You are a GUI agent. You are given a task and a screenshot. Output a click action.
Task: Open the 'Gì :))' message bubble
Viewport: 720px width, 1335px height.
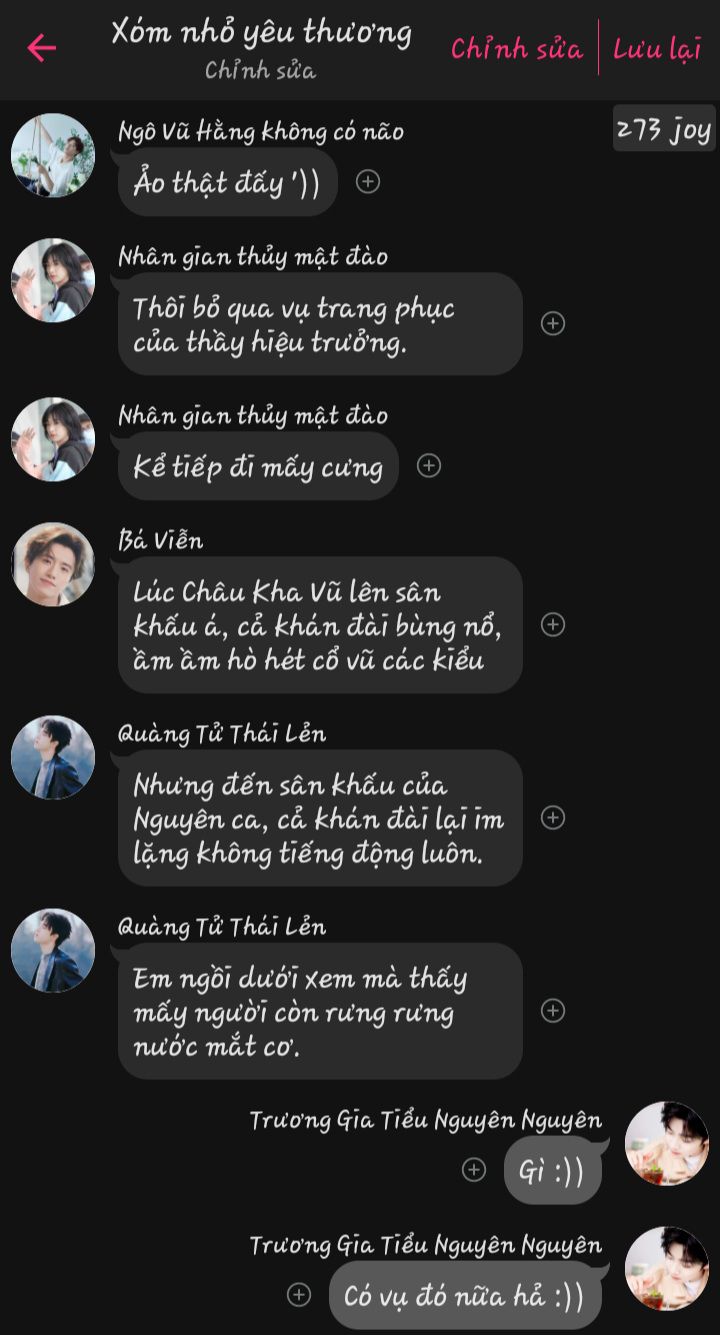coord(552,1170)
